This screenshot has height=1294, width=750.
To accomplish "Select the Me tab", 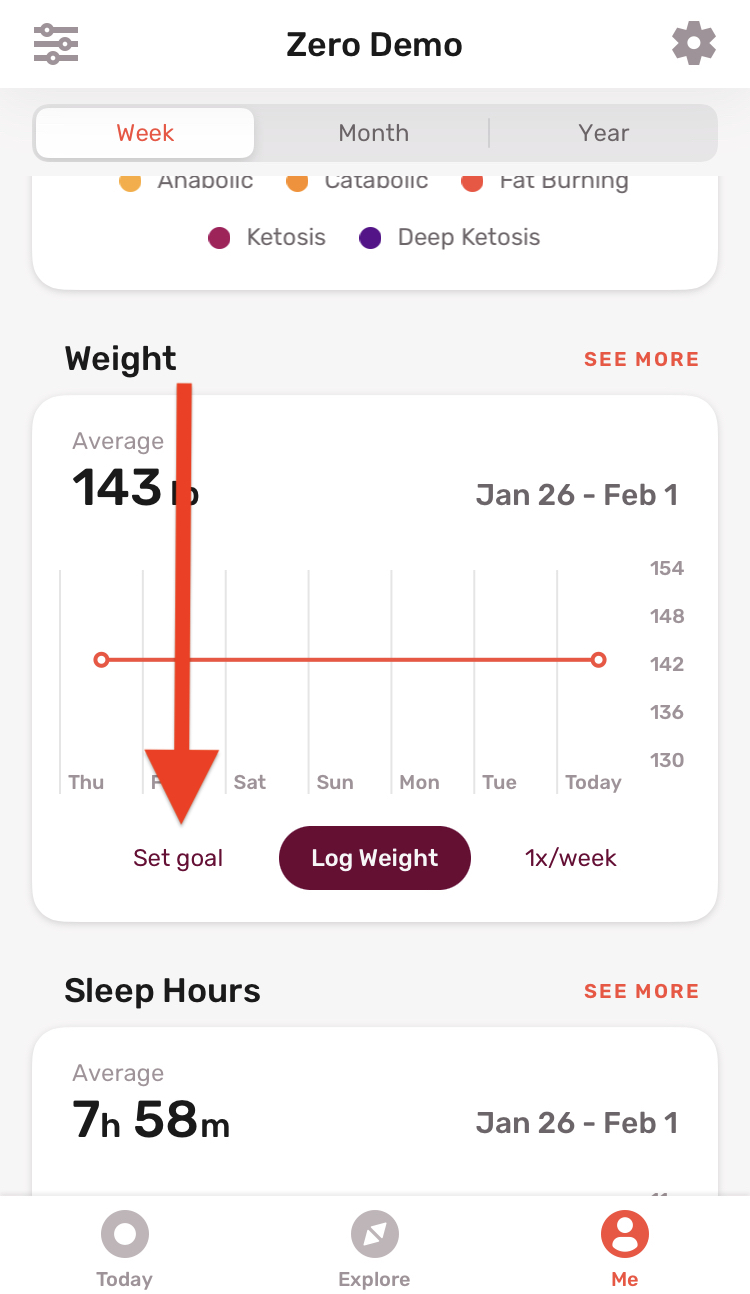I will [x=625, y=1248].
